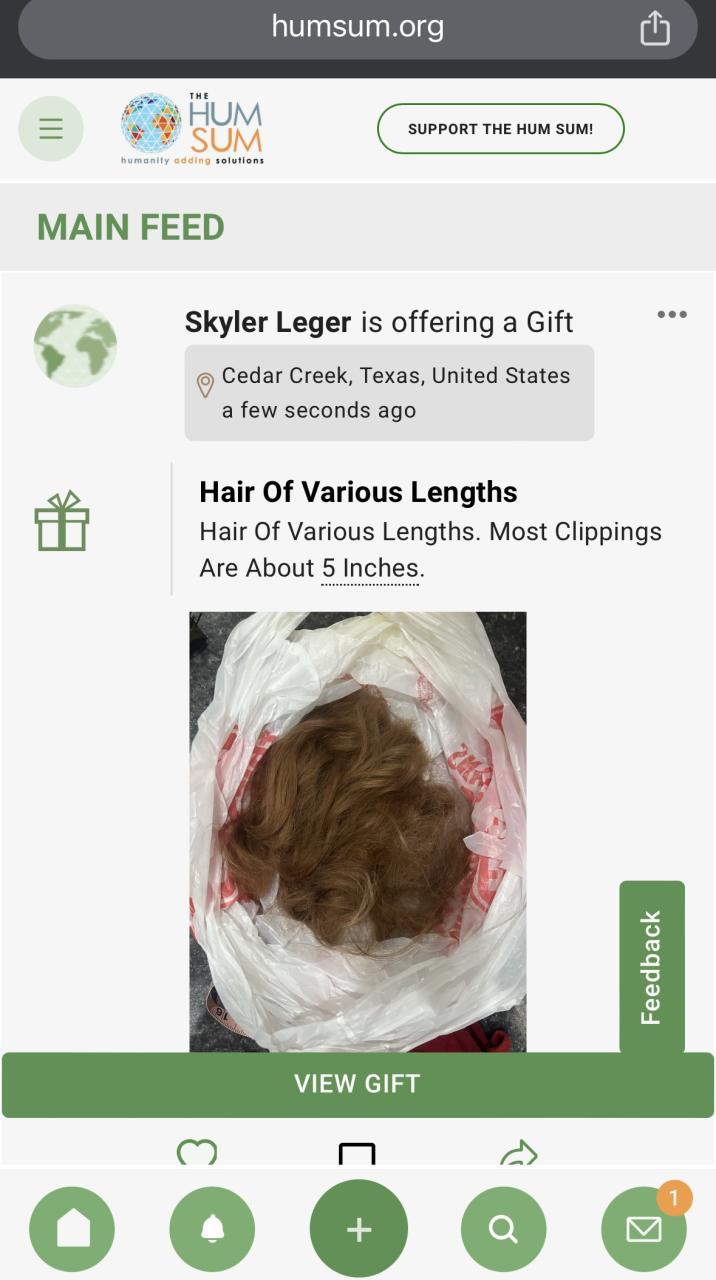The width and height of the screenshot is (716, 1280).
Task: Tap Support The Hum Sum button
Action: (500, 129)
